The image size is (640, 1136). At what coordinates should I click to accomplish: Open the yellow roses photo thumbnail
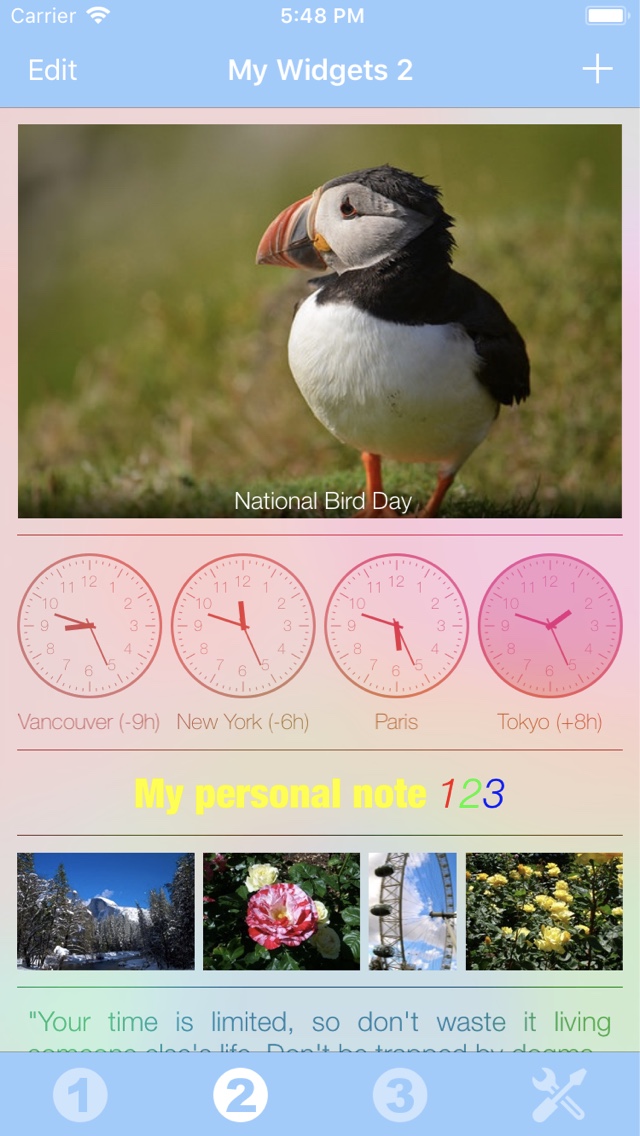coord(544,911)
